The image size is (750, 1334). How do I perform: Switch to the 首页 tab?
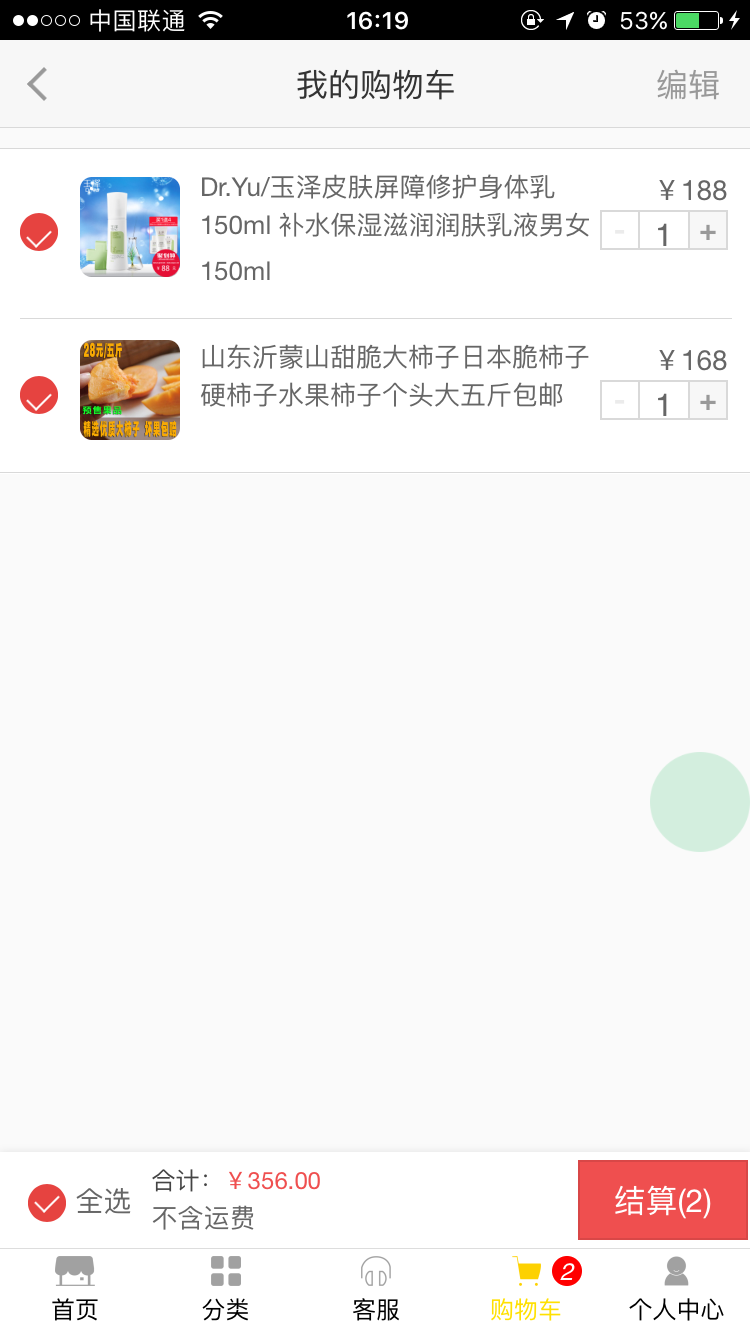pos(75,1290)
